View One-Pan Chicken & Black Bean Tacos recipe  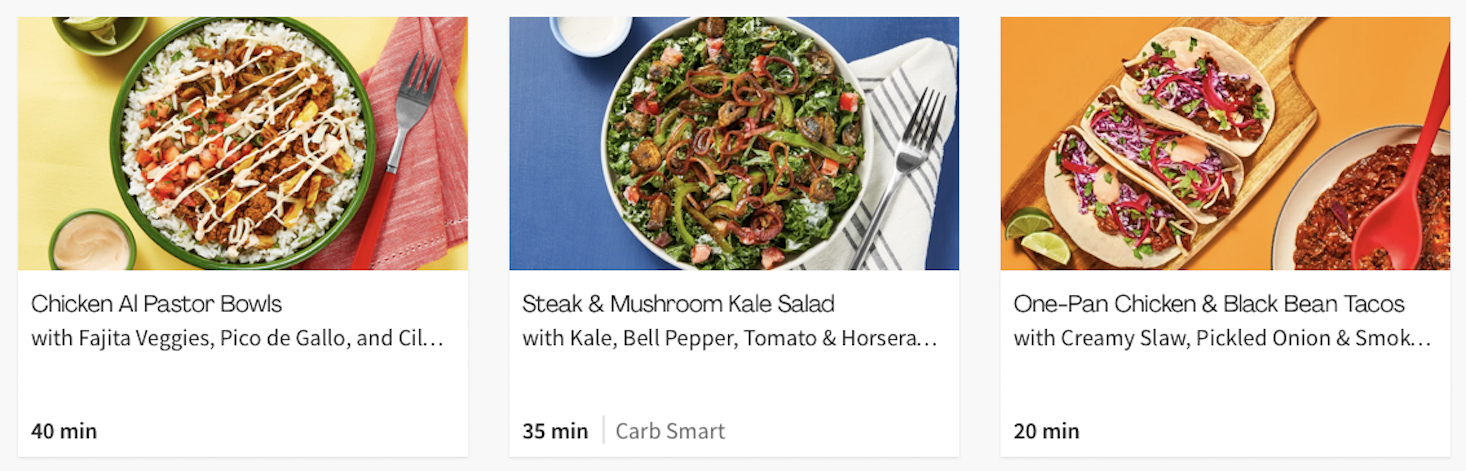tap(1208, 304)
